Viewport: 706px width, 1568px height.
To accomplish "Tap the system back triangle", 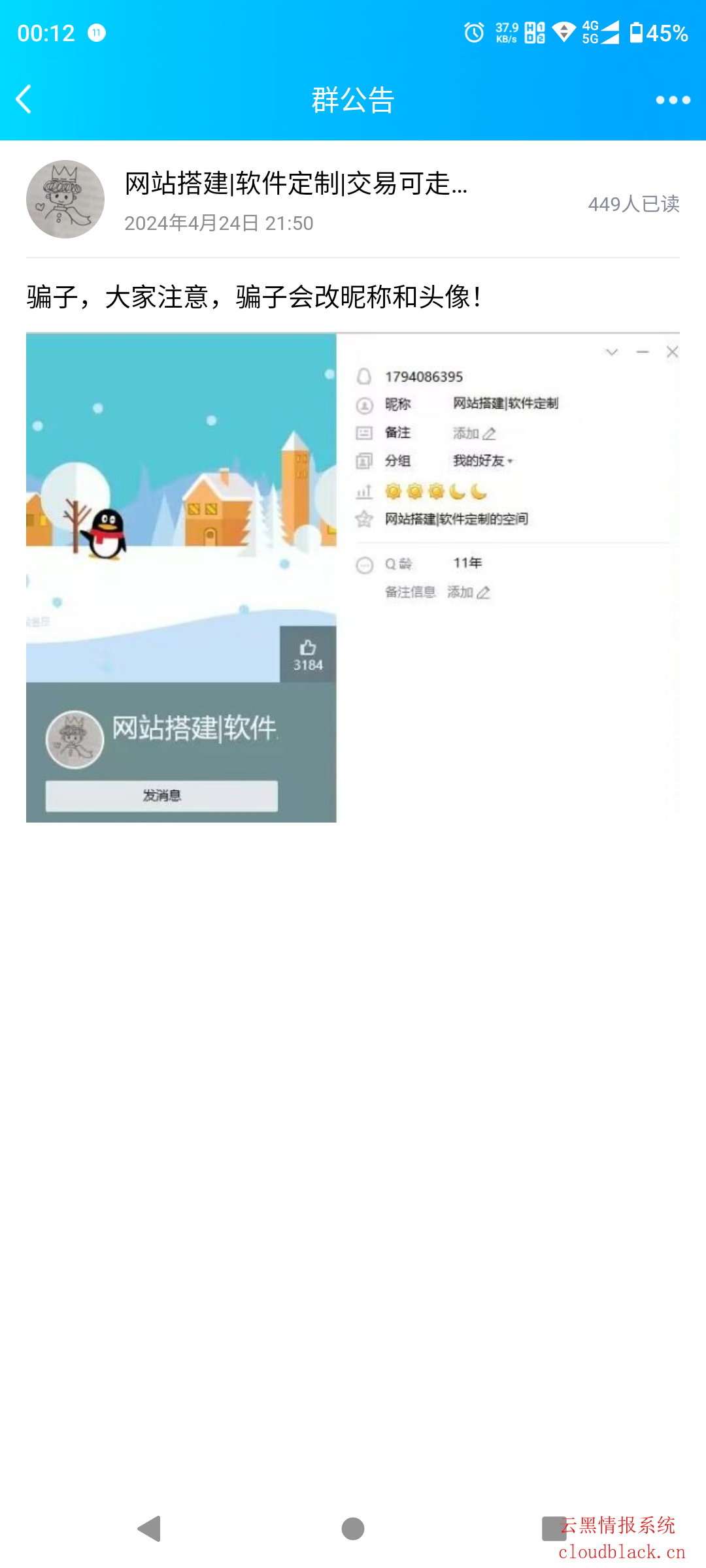I will point(150,1529).
